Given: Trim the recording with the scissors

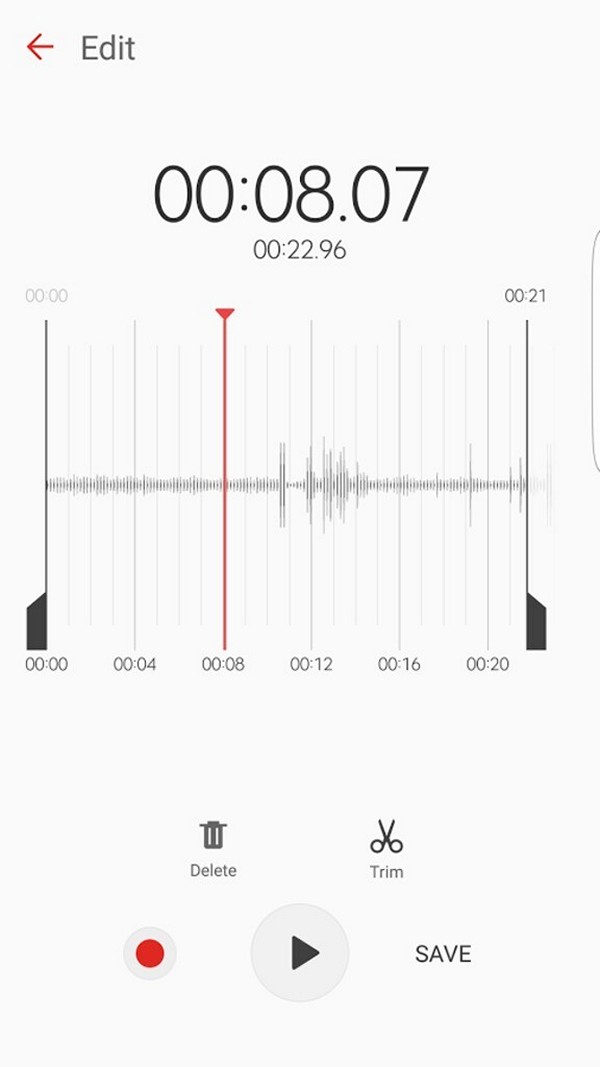Looking at the screenshot, I should pos(386,849).
